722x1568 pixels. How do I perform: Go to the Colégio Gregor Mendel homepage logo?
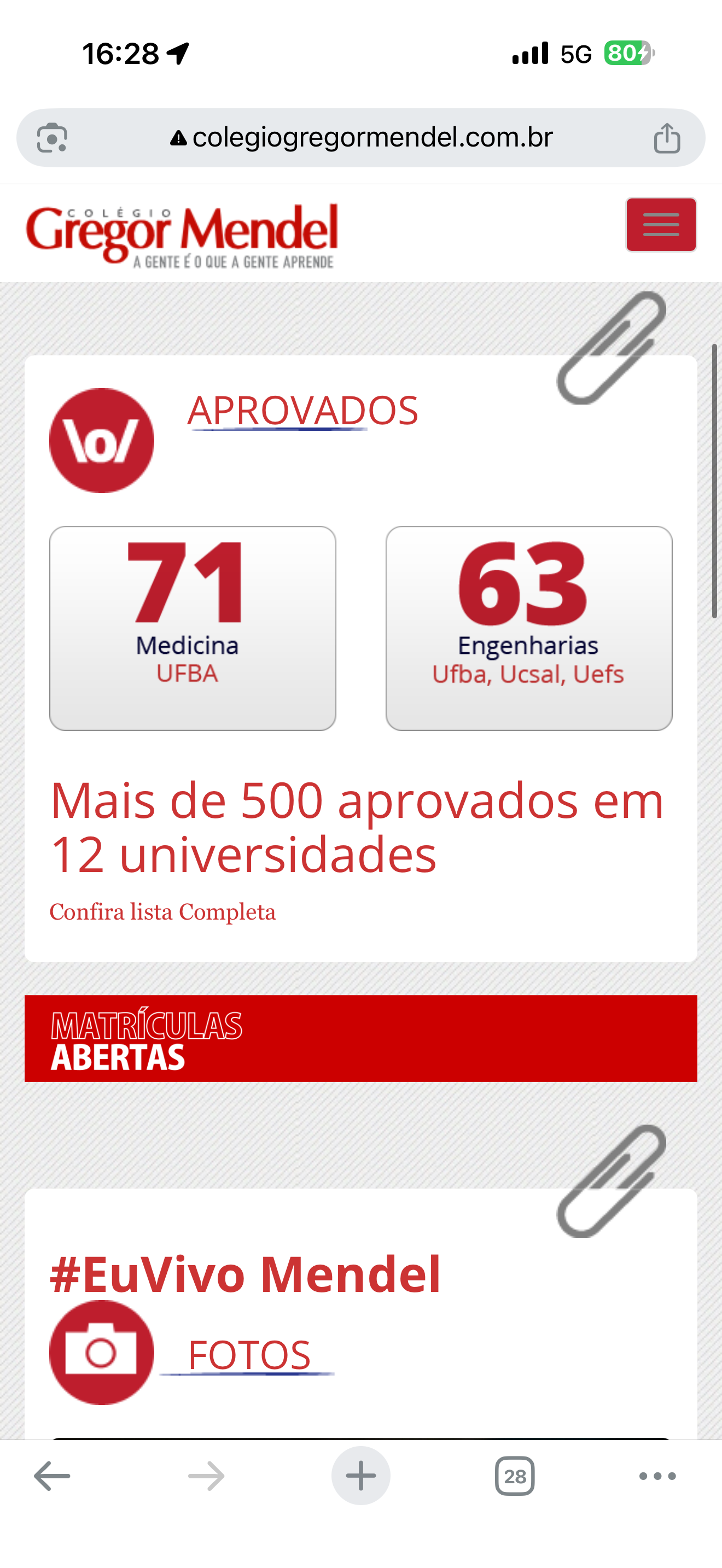[182, 236]
